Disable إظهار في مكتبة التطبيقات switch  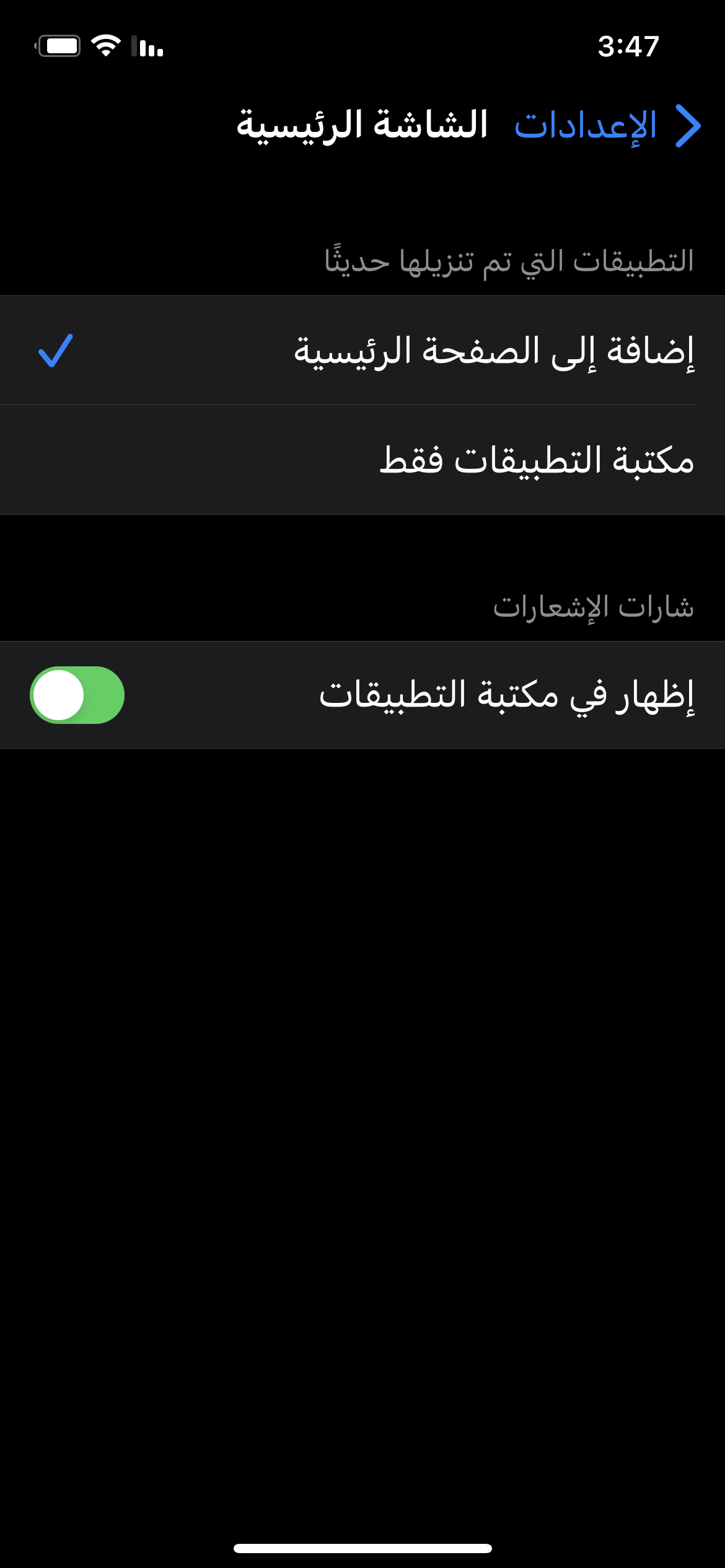pos(77,695)
